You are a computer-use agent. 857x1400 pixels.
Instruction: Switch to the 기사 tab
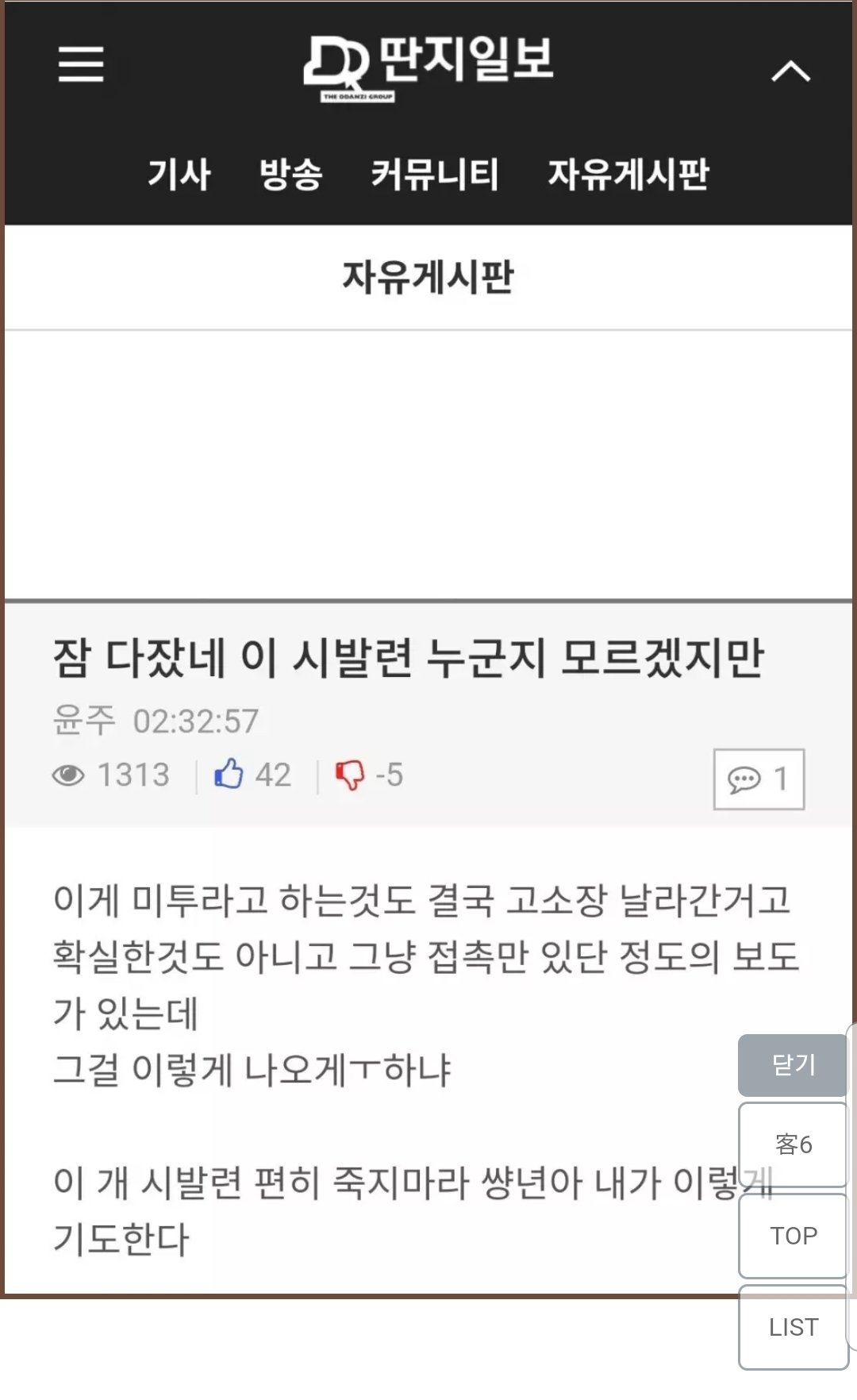pyautogui.click(x=179, y=174)
